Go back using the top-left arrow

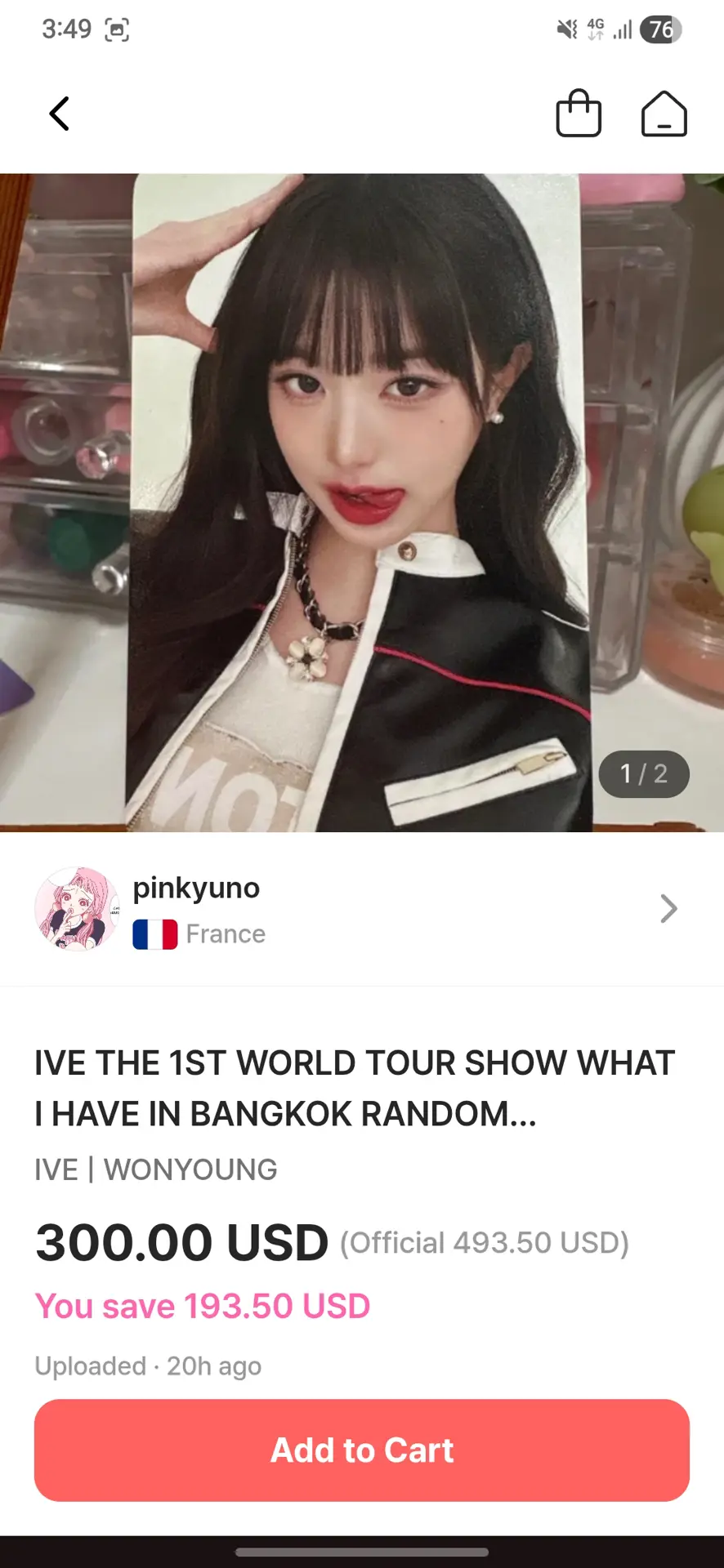point(59,114)
